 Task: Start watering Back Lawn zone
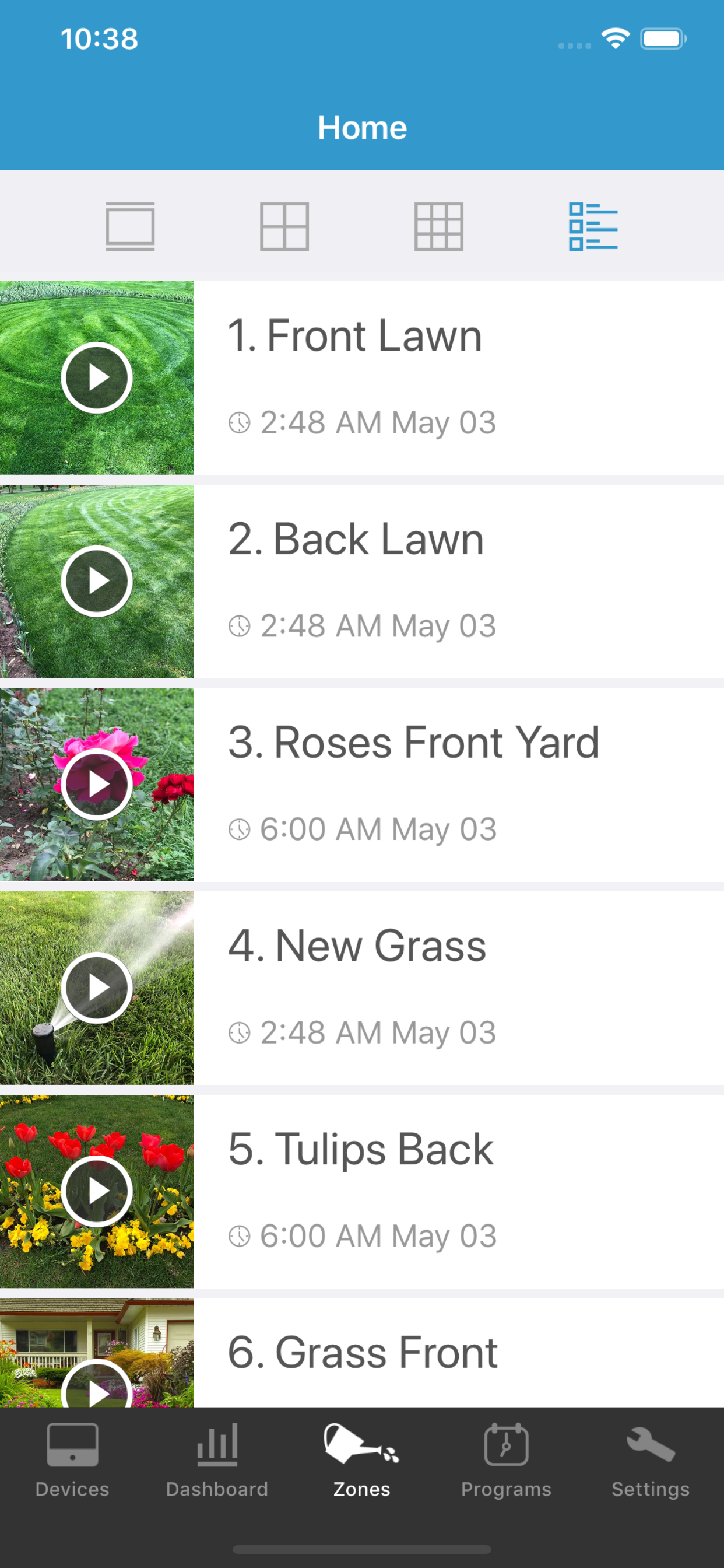tap(97, 582)
